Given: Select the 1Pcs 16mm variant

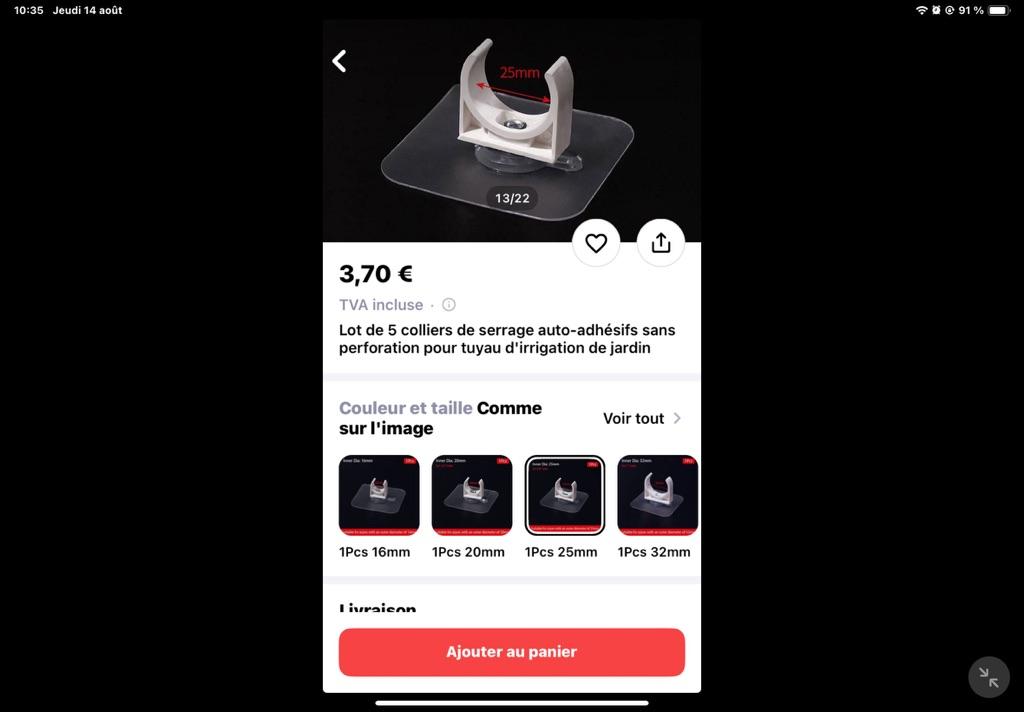Looking at the screenshot, I should pyautogui.click(x=379, y=496).
